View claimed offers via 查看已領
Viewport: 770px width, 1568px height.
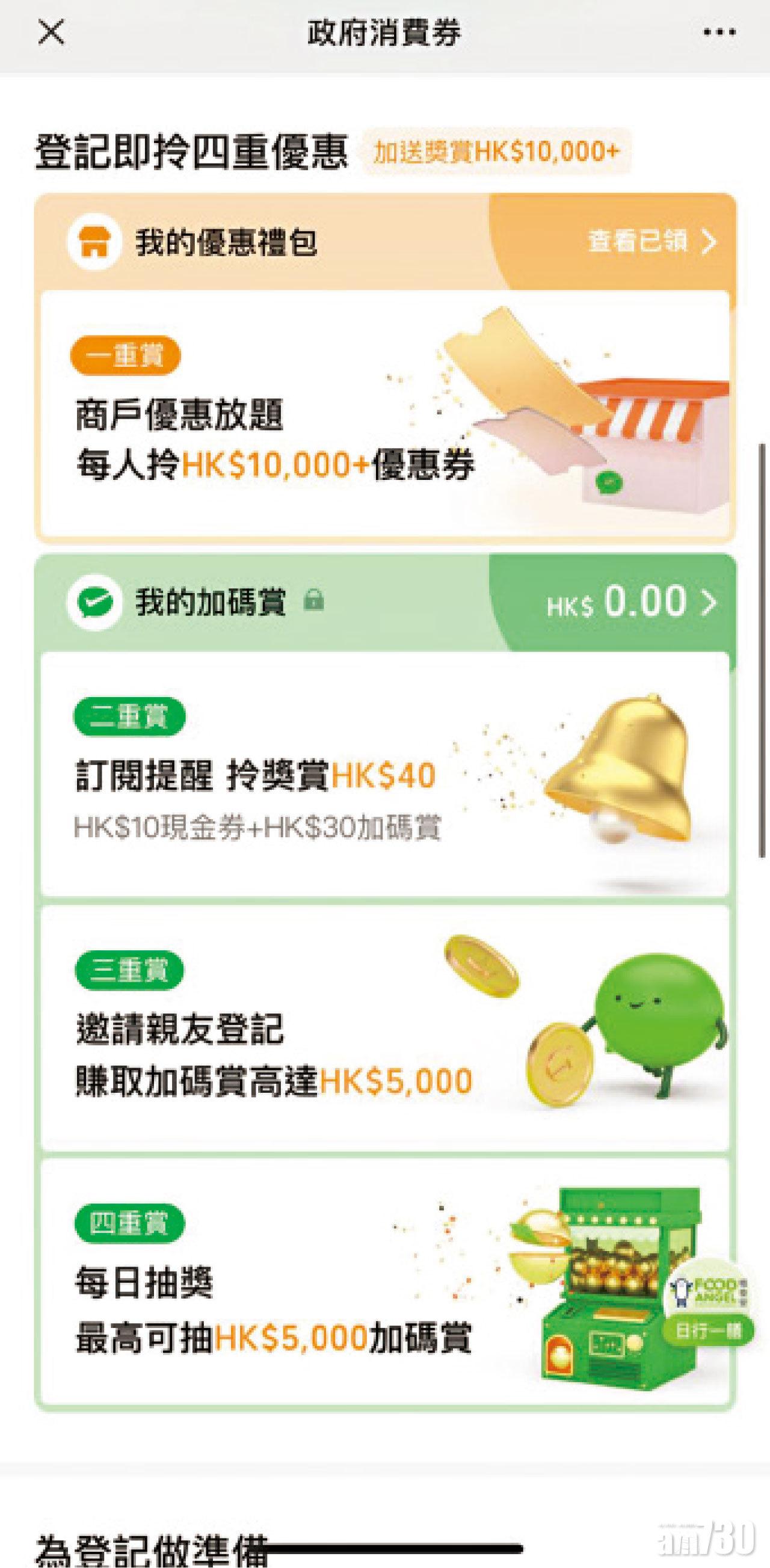651,242
